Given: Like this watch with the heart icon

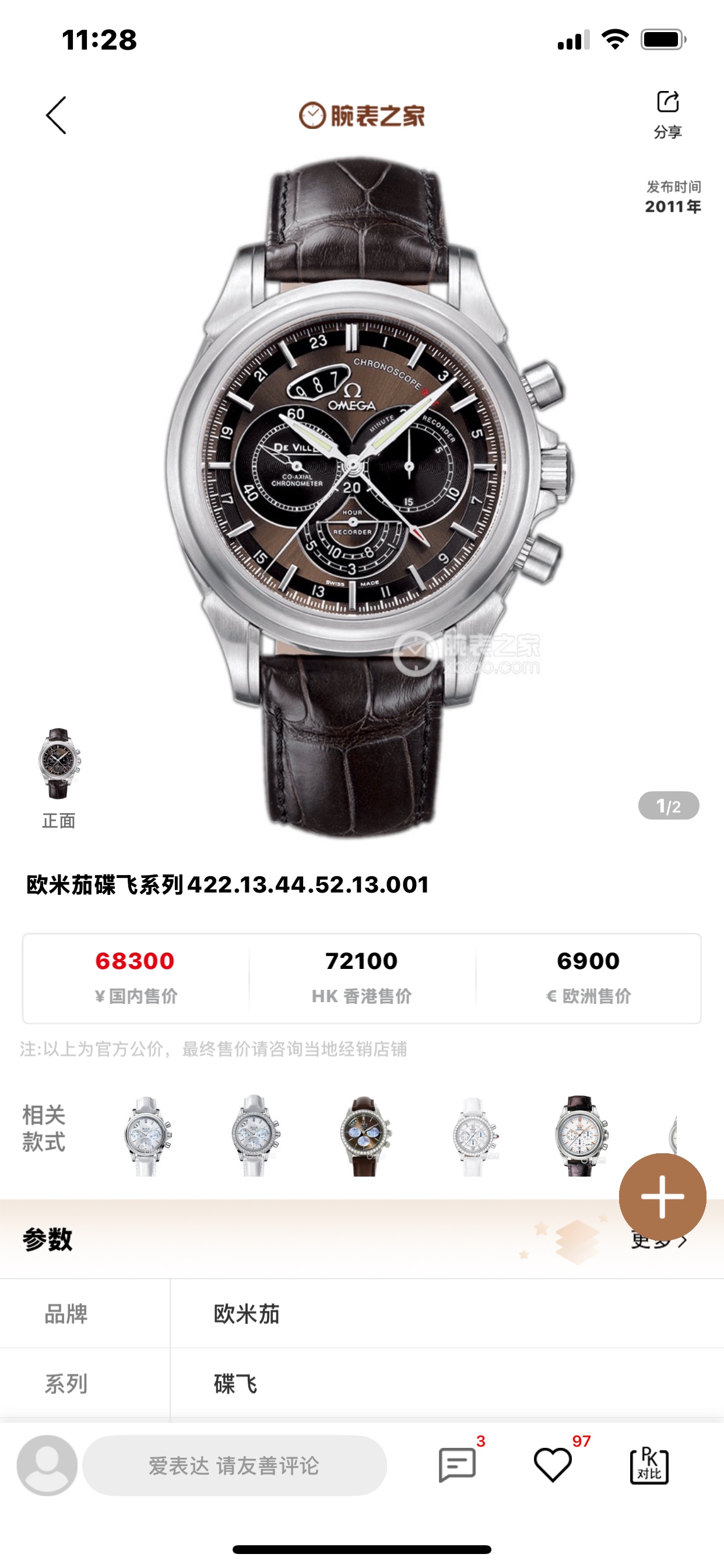Looking at the screenshot, I should coord(553,1465).
